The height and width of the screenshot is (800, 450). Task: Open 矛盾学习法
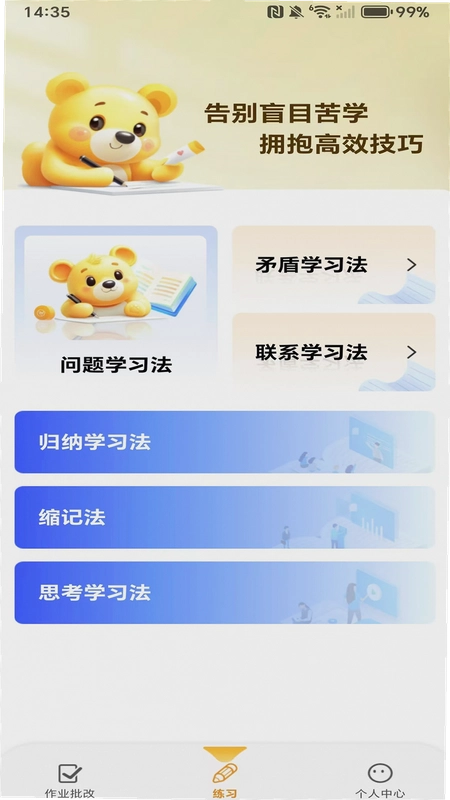[x=334, y=265]
